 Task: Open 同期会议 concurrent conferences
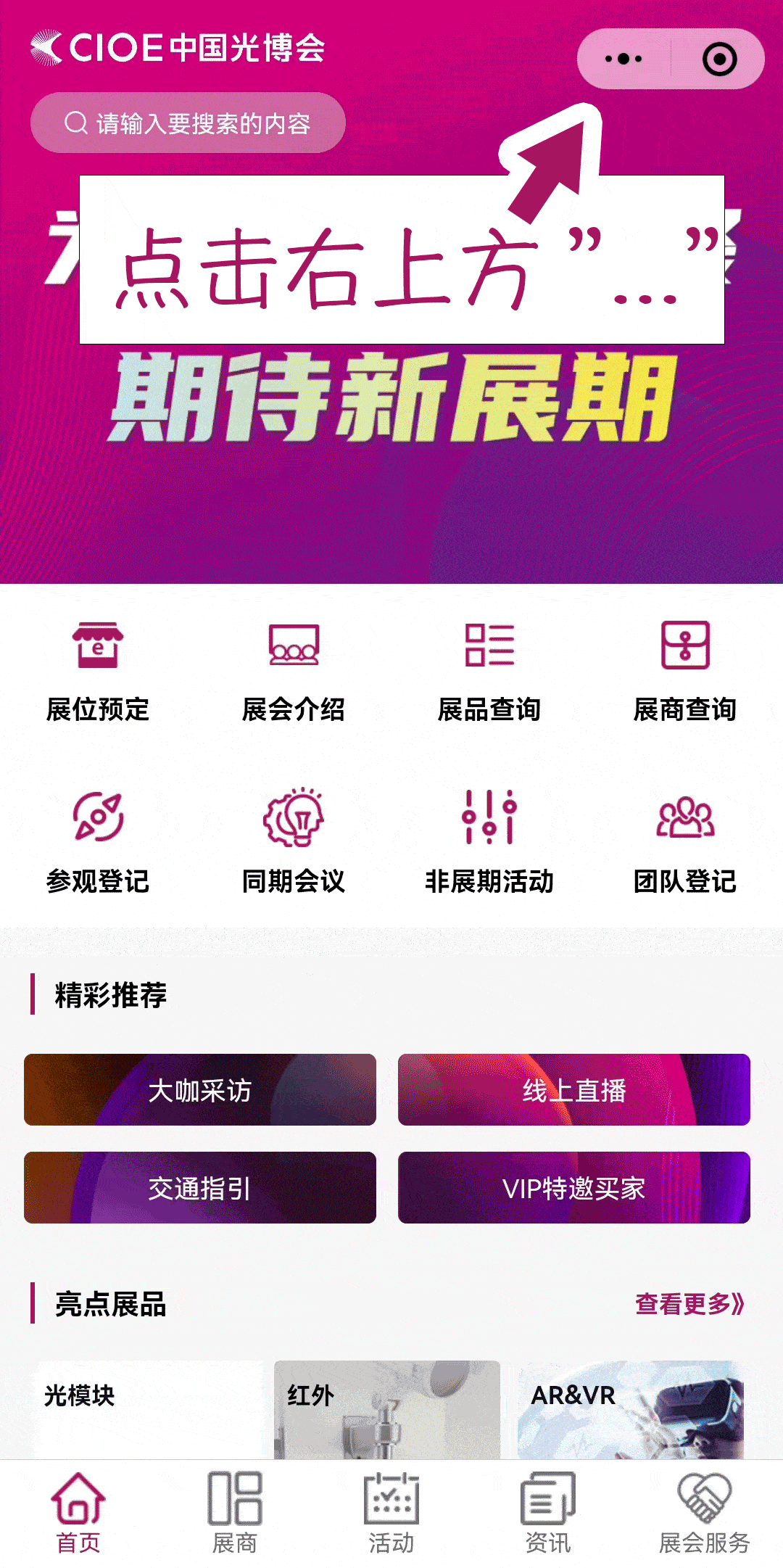[294, 843]
